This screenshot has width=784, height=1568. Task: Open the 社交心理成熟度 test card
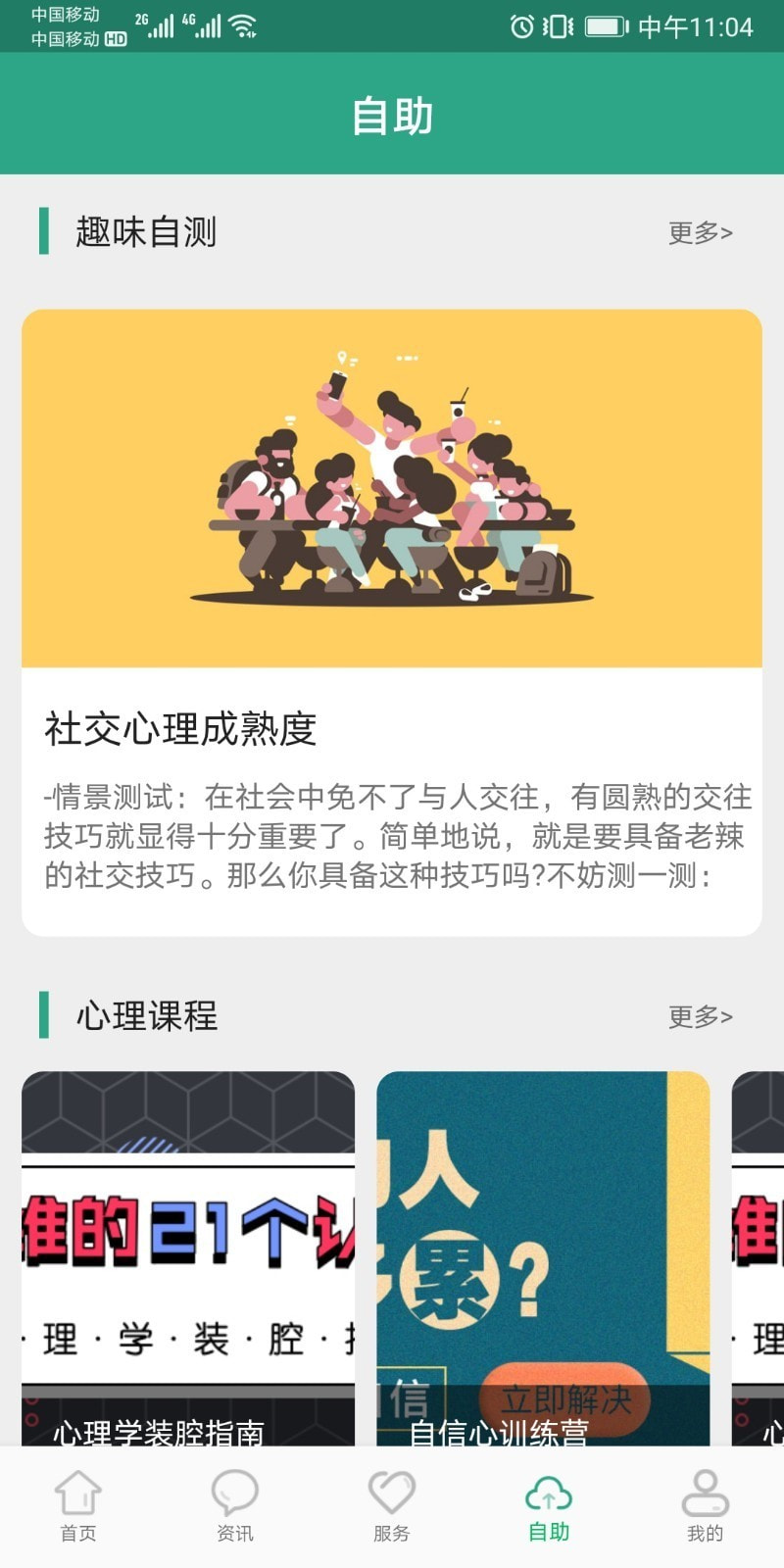tap(392, 622)
